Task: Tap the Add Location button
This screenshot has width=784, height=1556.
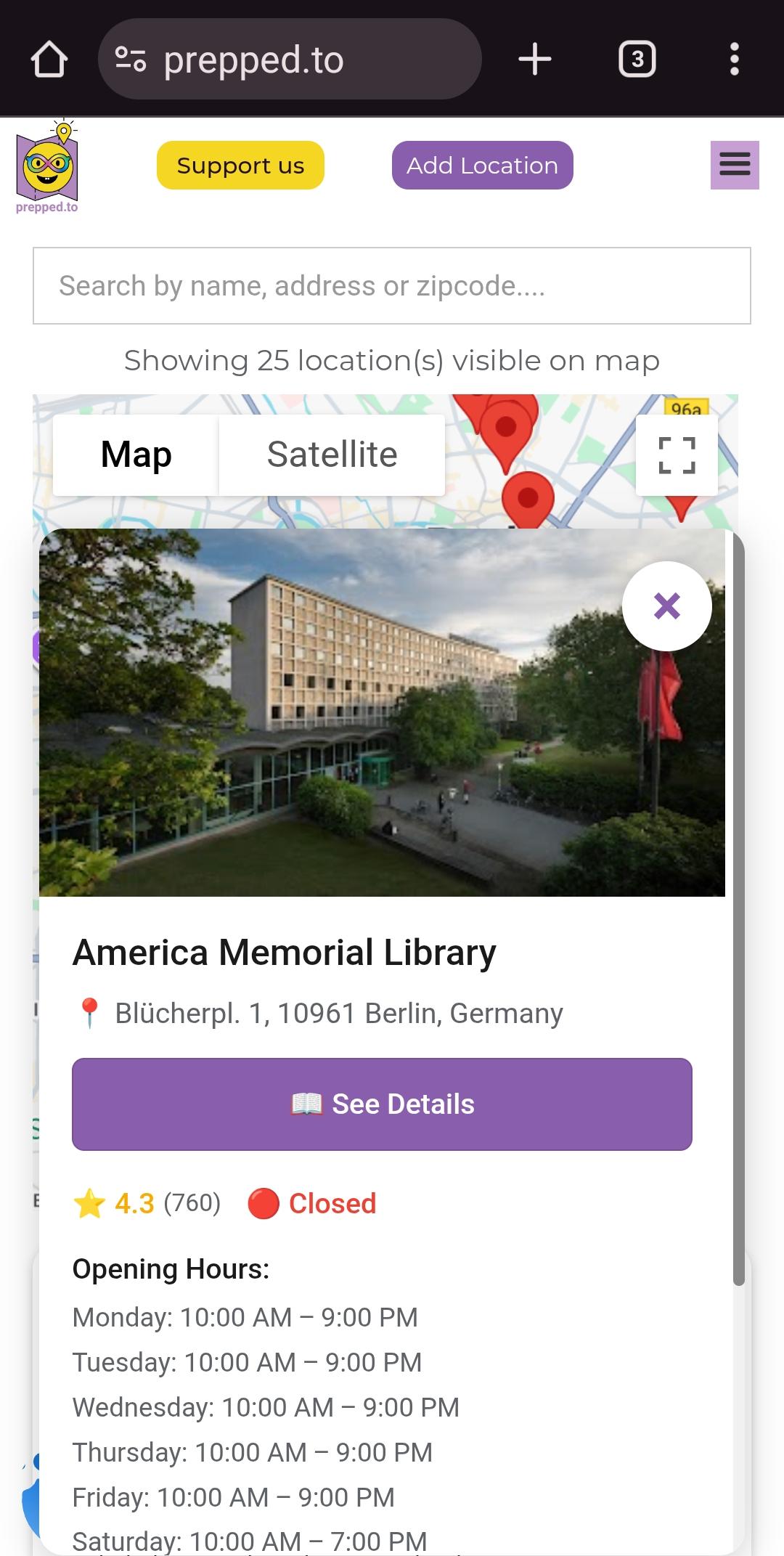Action: [482, 166]
